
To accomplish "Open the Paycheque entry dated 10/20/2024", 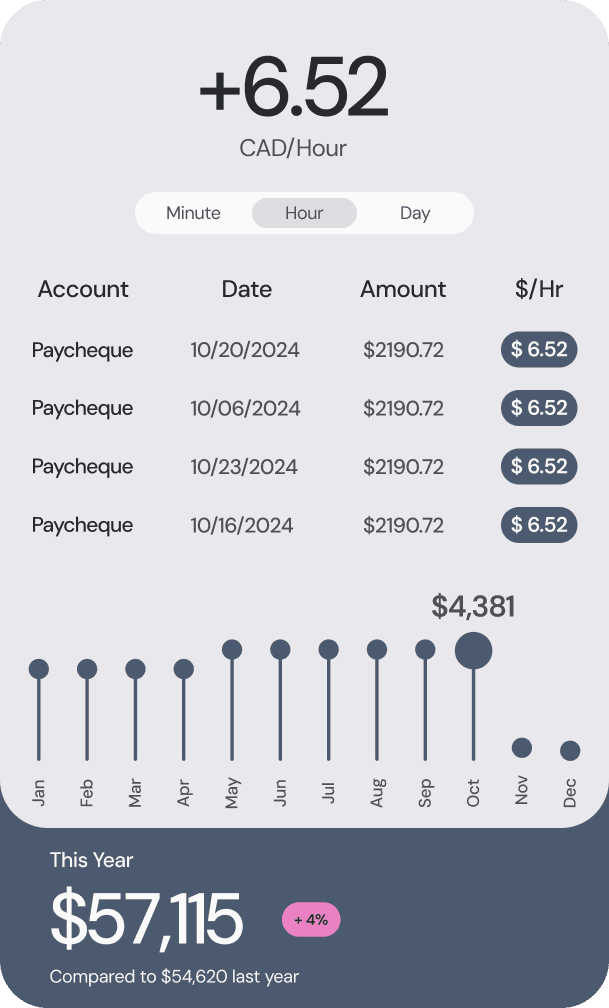I will click(304, 350).
